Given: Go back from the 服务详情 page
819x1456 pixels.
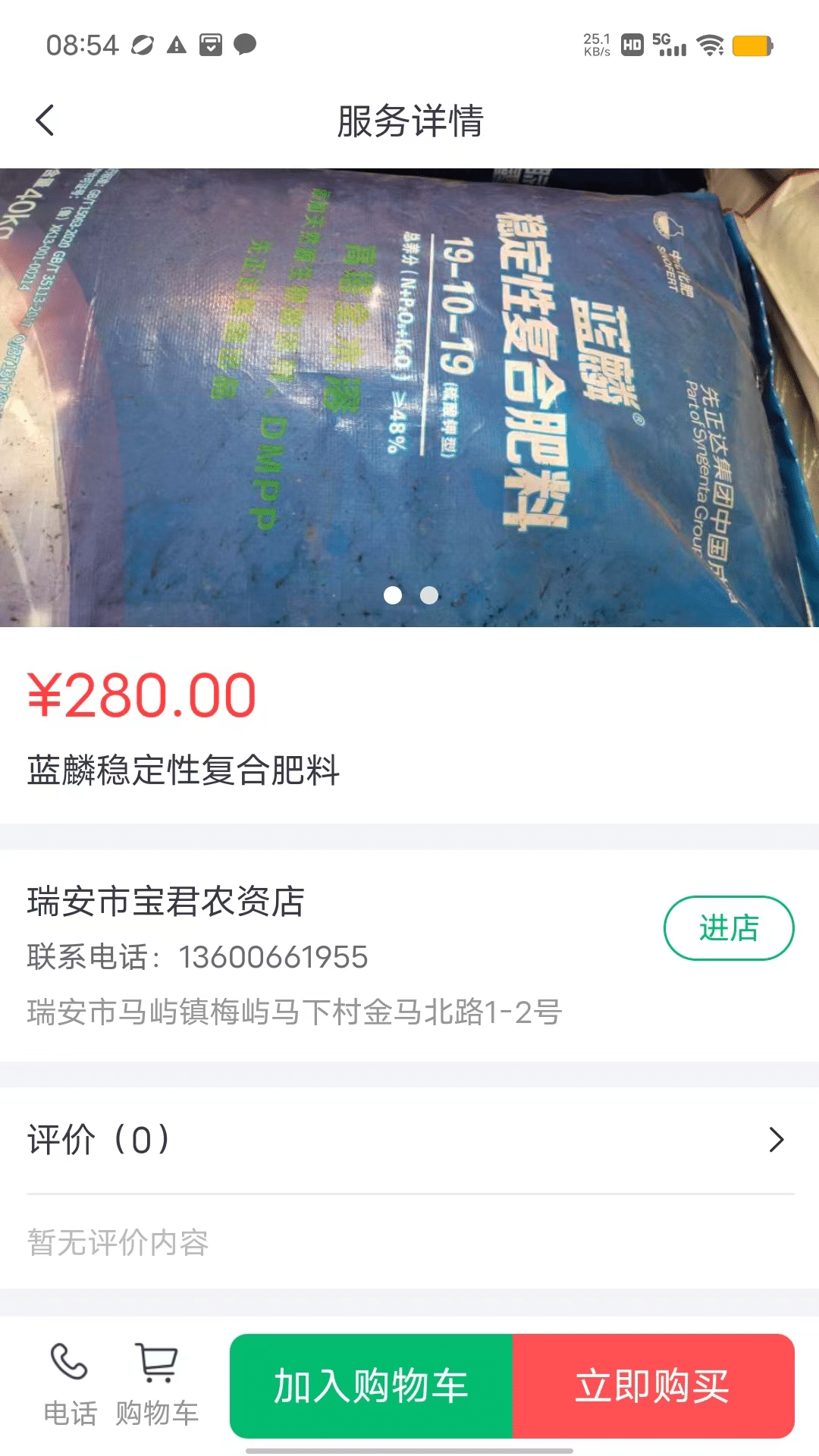Looking at the screenshot, I should coord(45,121).
